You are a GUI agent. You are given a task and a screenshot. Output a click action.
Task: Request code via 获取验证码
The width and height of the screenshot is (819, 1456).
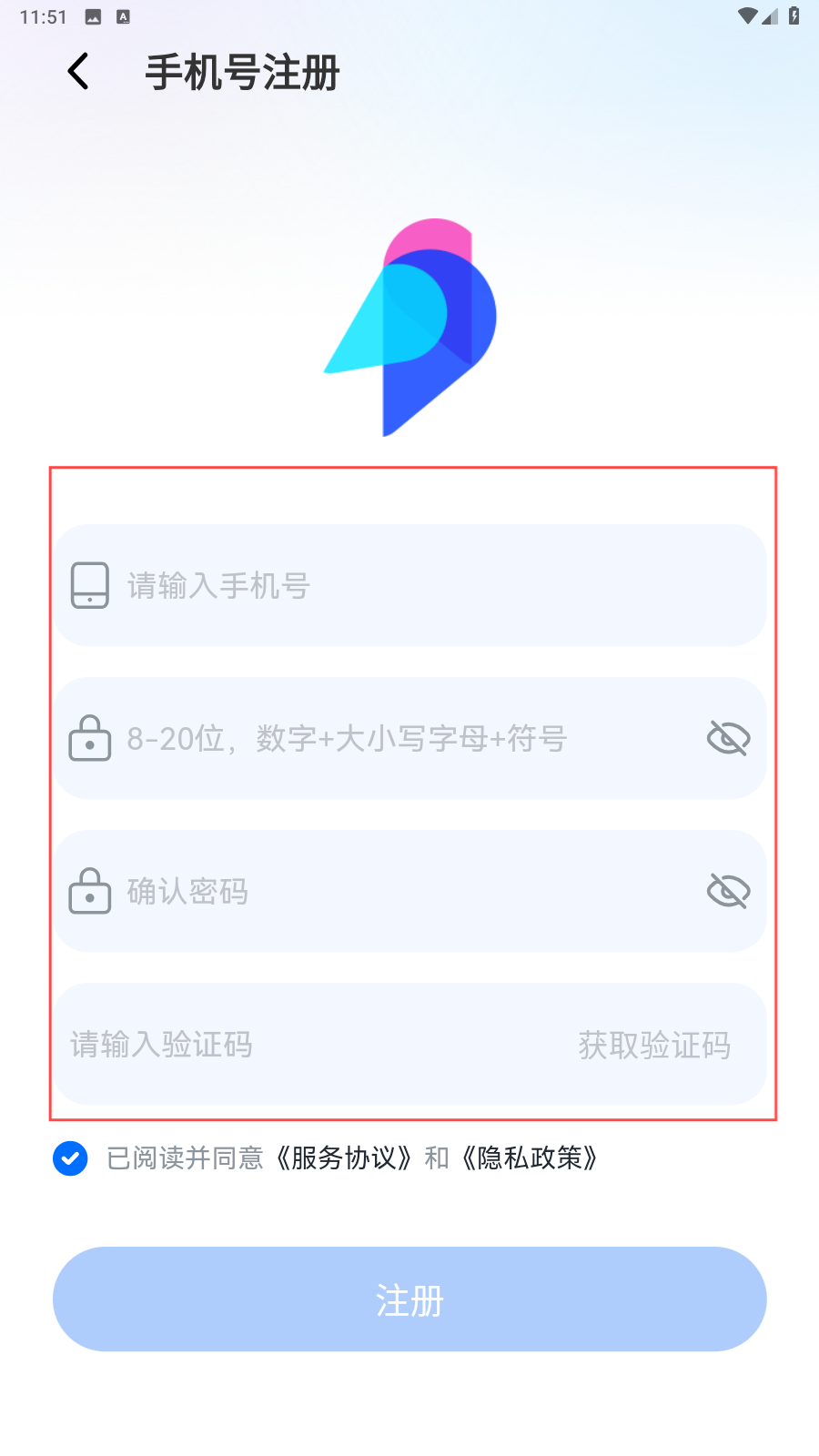654,1045
